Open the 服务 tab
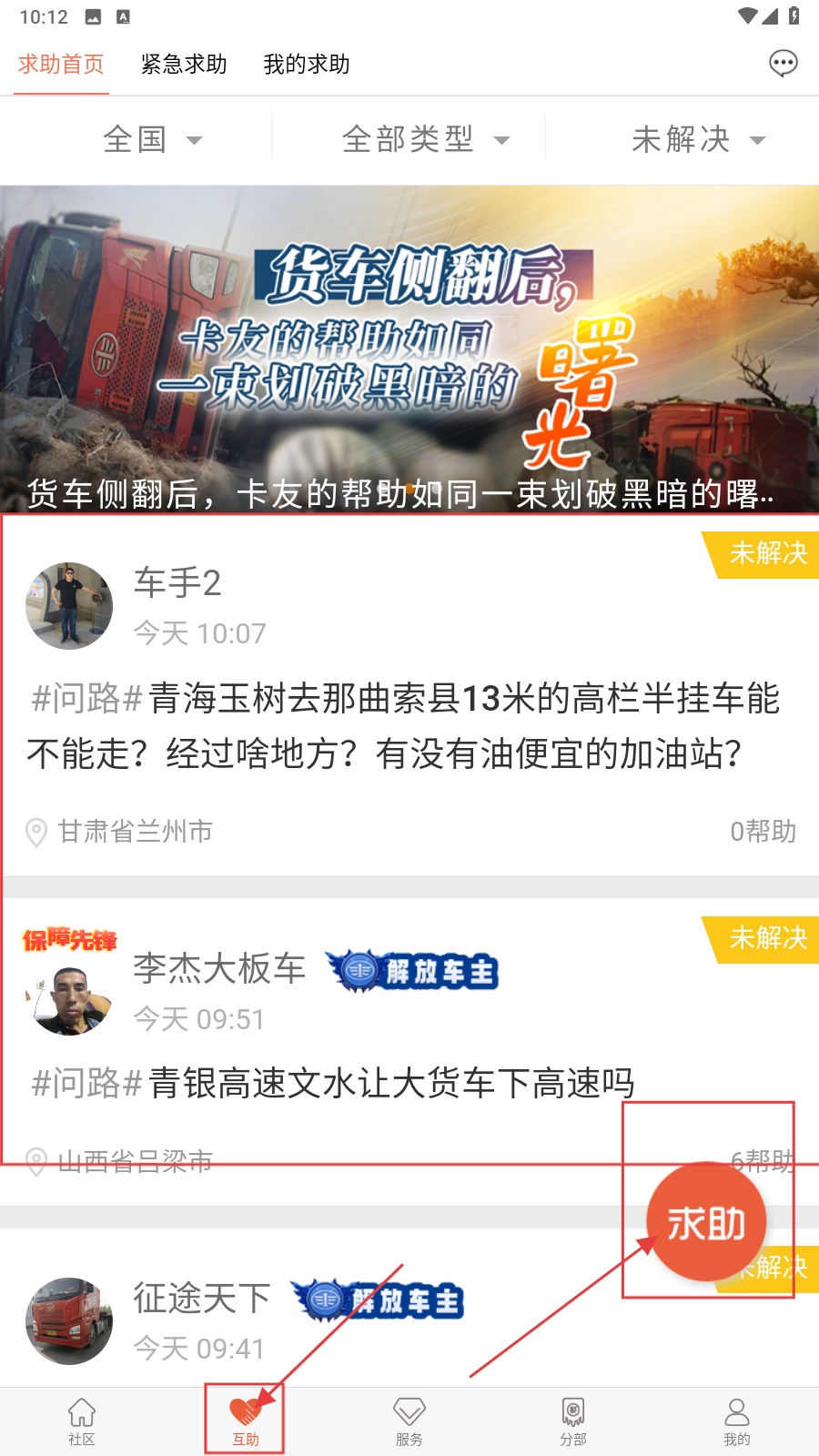Viewport: 819px width, 1456px height. tap(409, 1421)
